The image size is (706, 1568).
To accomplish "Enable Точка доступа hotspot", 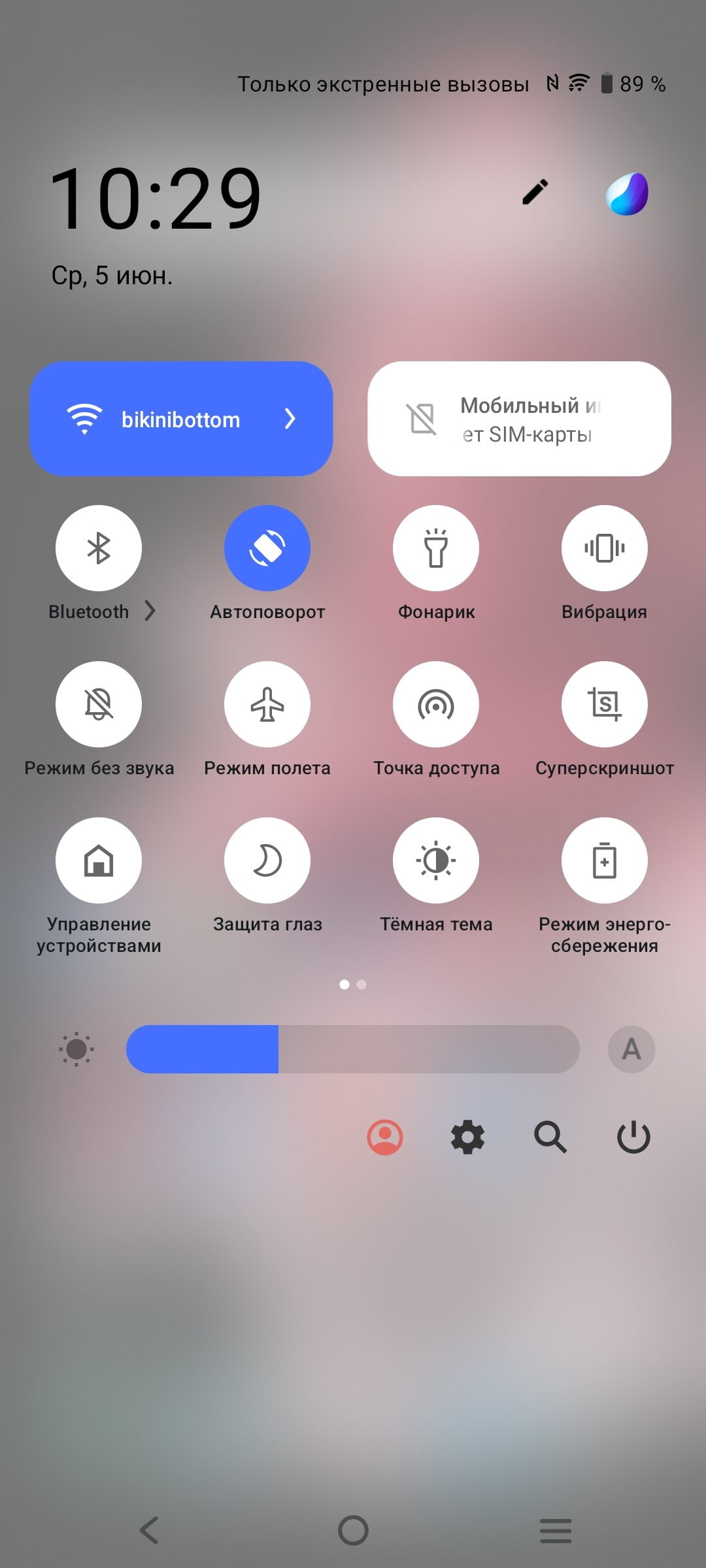I will click(x=436, y=704).
